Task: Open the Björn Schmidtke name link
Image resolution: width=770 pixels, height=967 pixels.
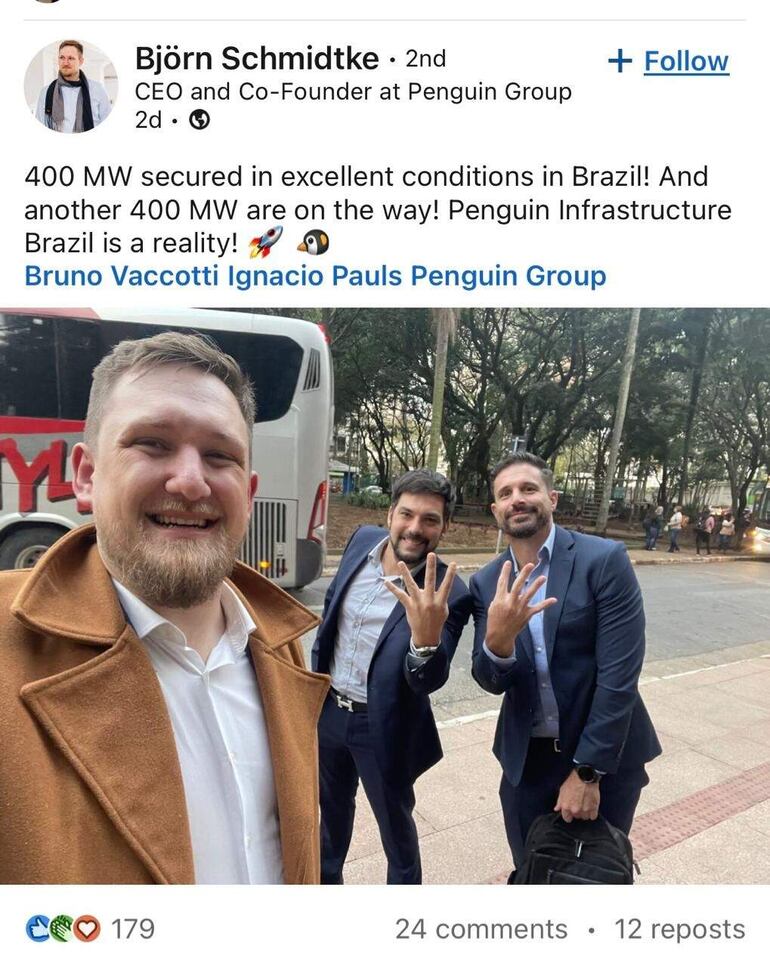Action: (256, 59)
